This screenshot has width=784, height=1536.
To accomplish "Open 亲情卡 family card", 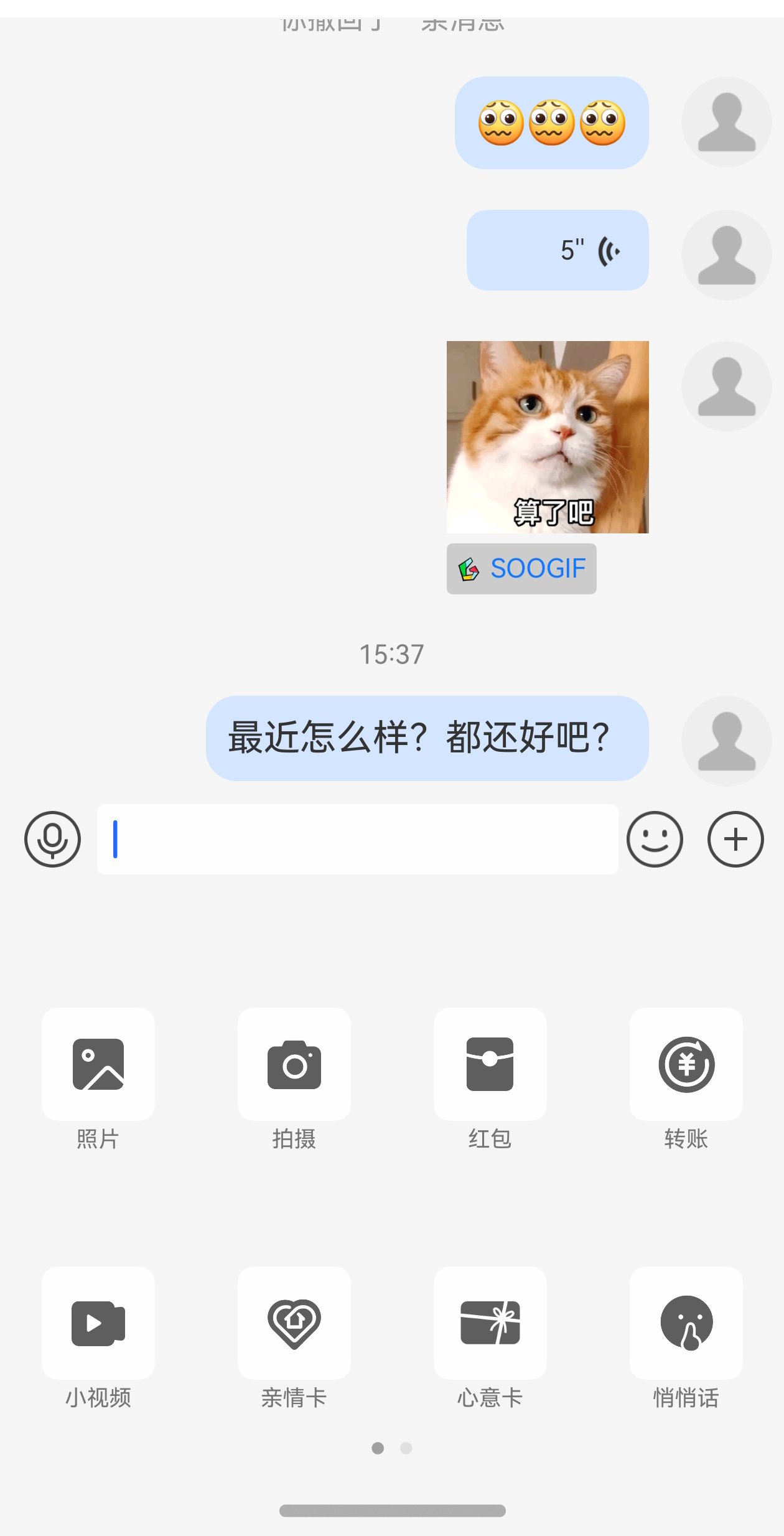I will pos(294,1323).
